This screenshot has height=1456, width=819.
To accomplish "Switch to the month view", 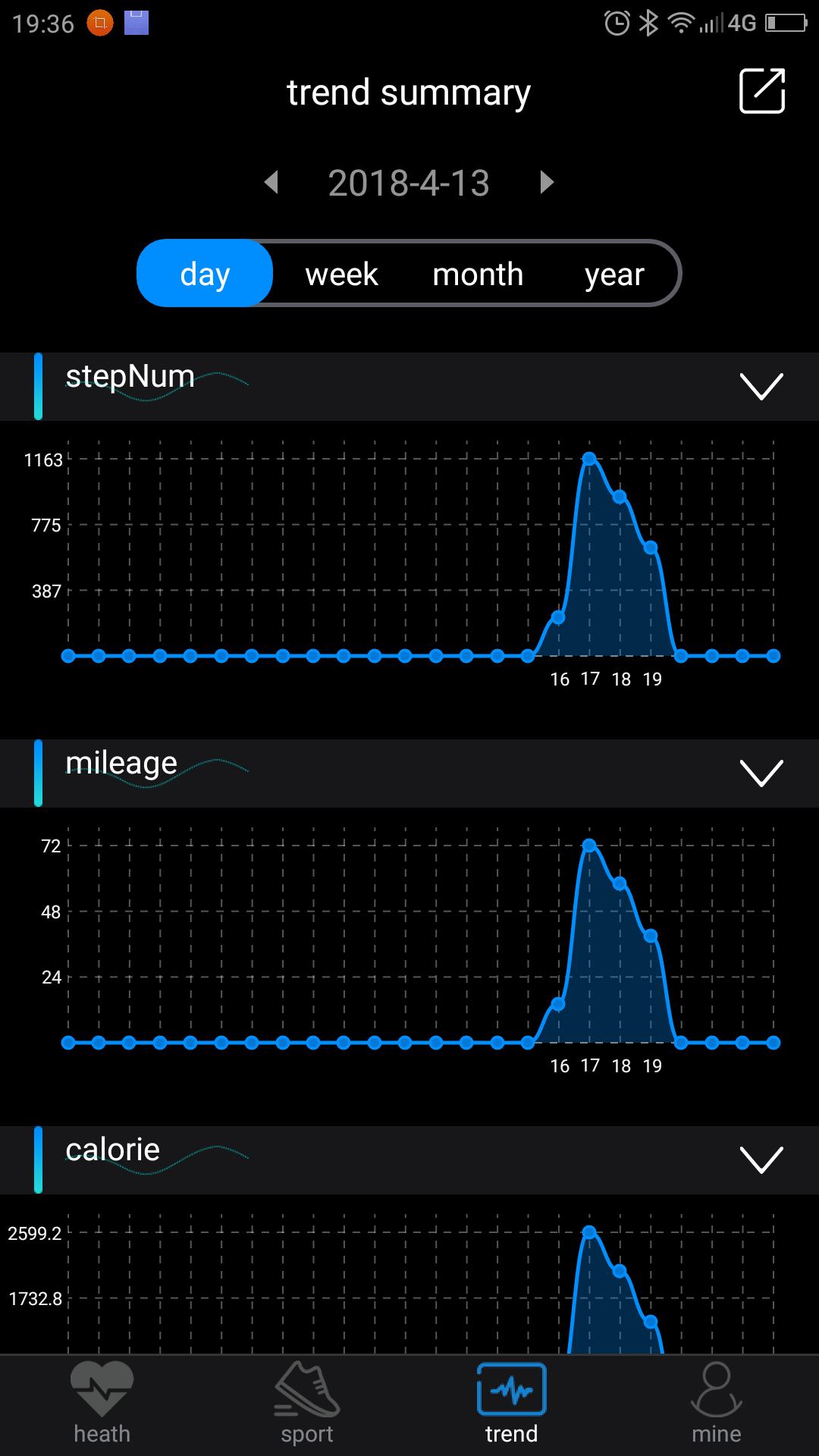I will pos(478,274).
